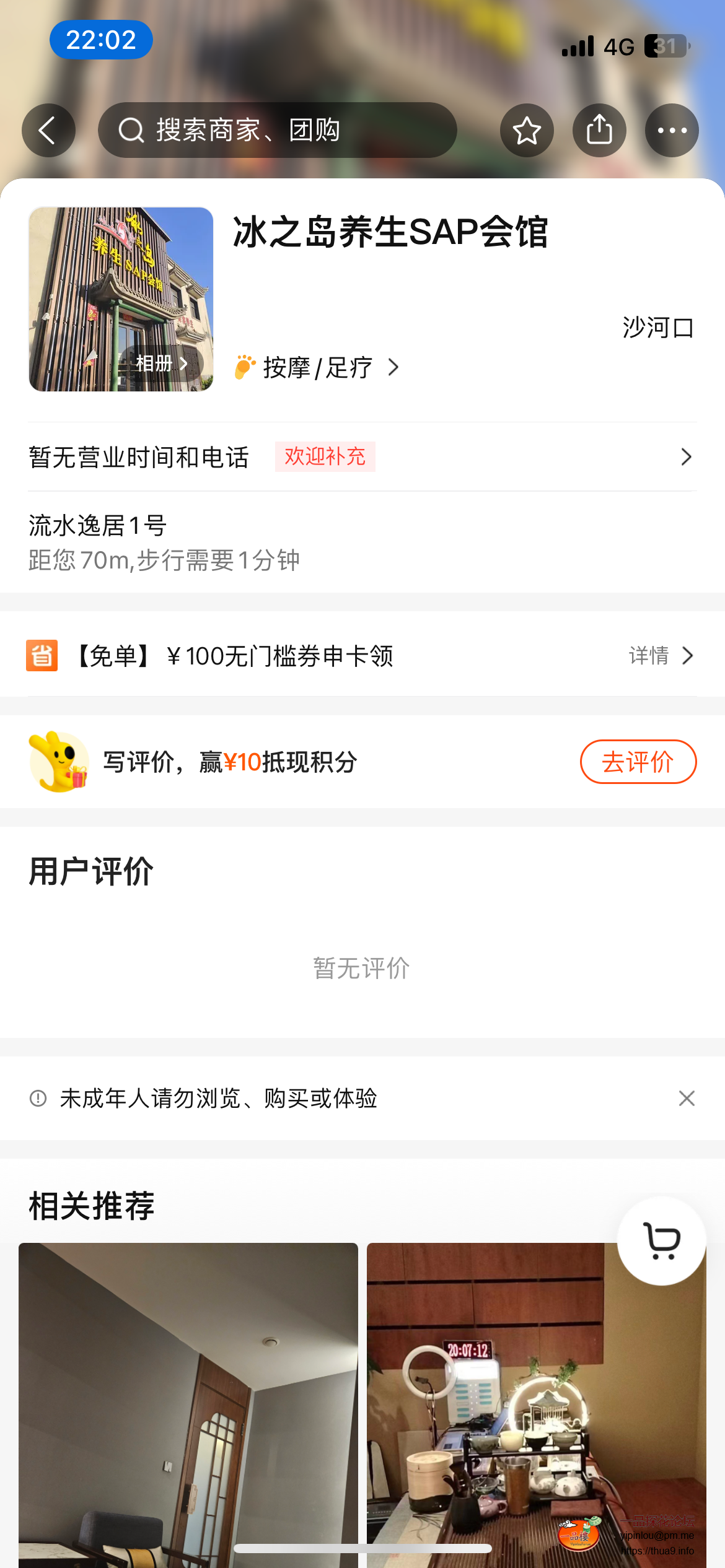Open the 暂无营业时间和电话 row

pyautogui.click(x=362, y=457)
